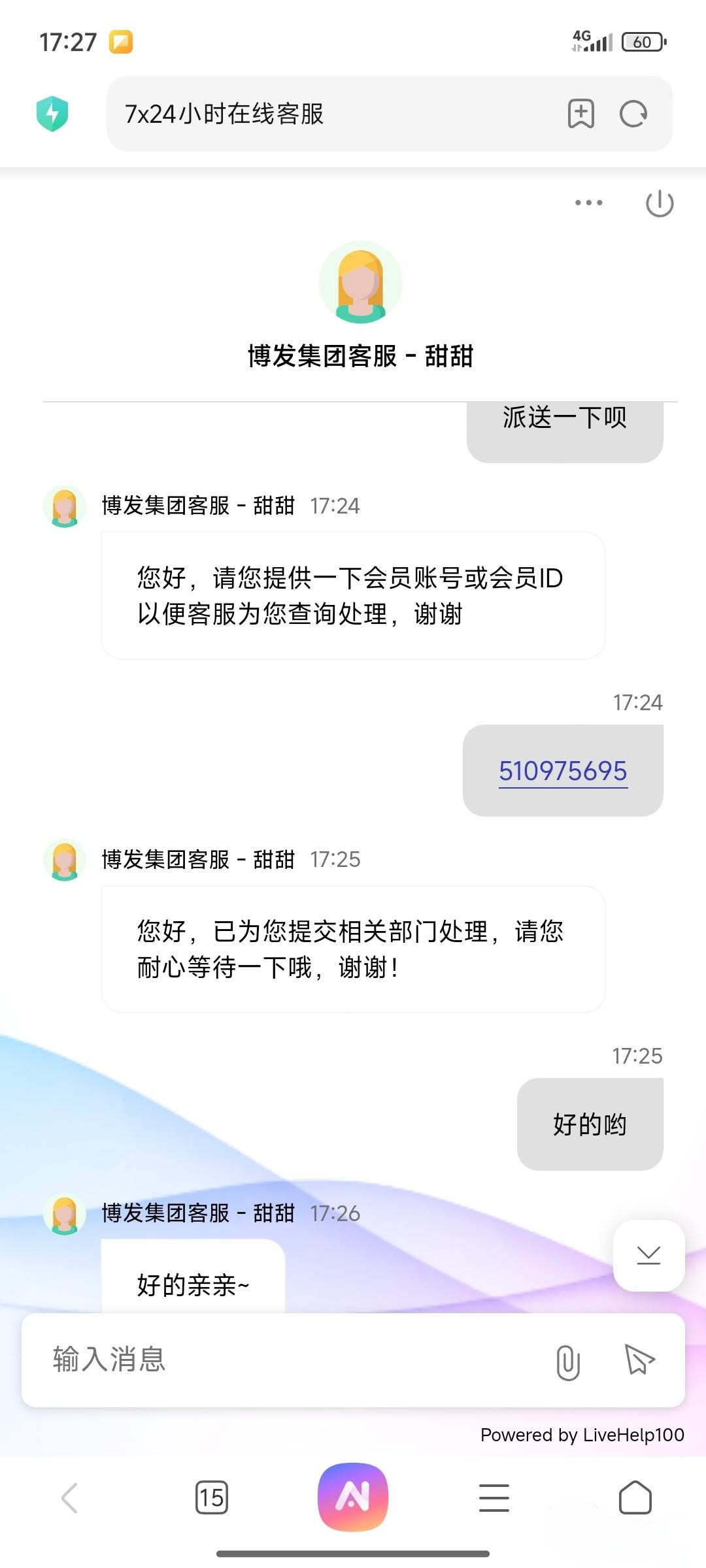
Task: Go to the browser home page
Action: click(x=635, y=1497)
